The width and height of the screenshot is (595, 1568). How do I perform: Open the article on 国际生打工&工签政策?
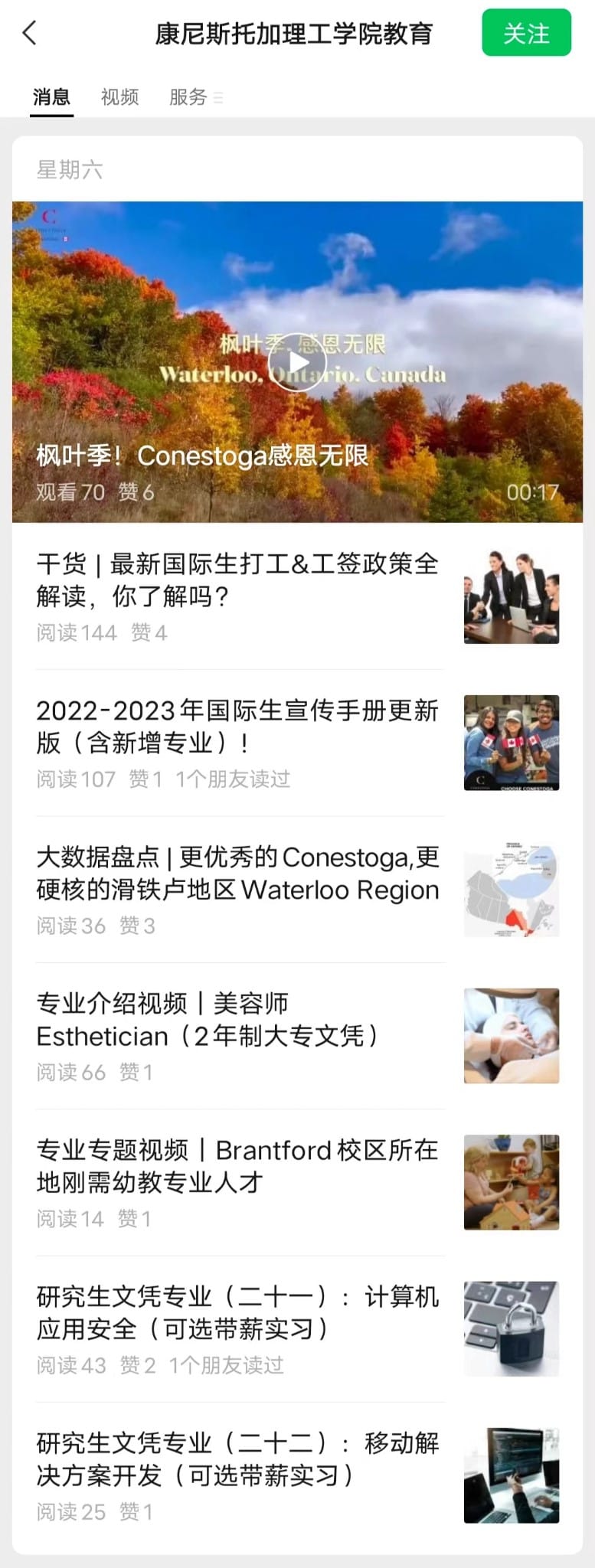pyautogui.click(x=237, y=580)
